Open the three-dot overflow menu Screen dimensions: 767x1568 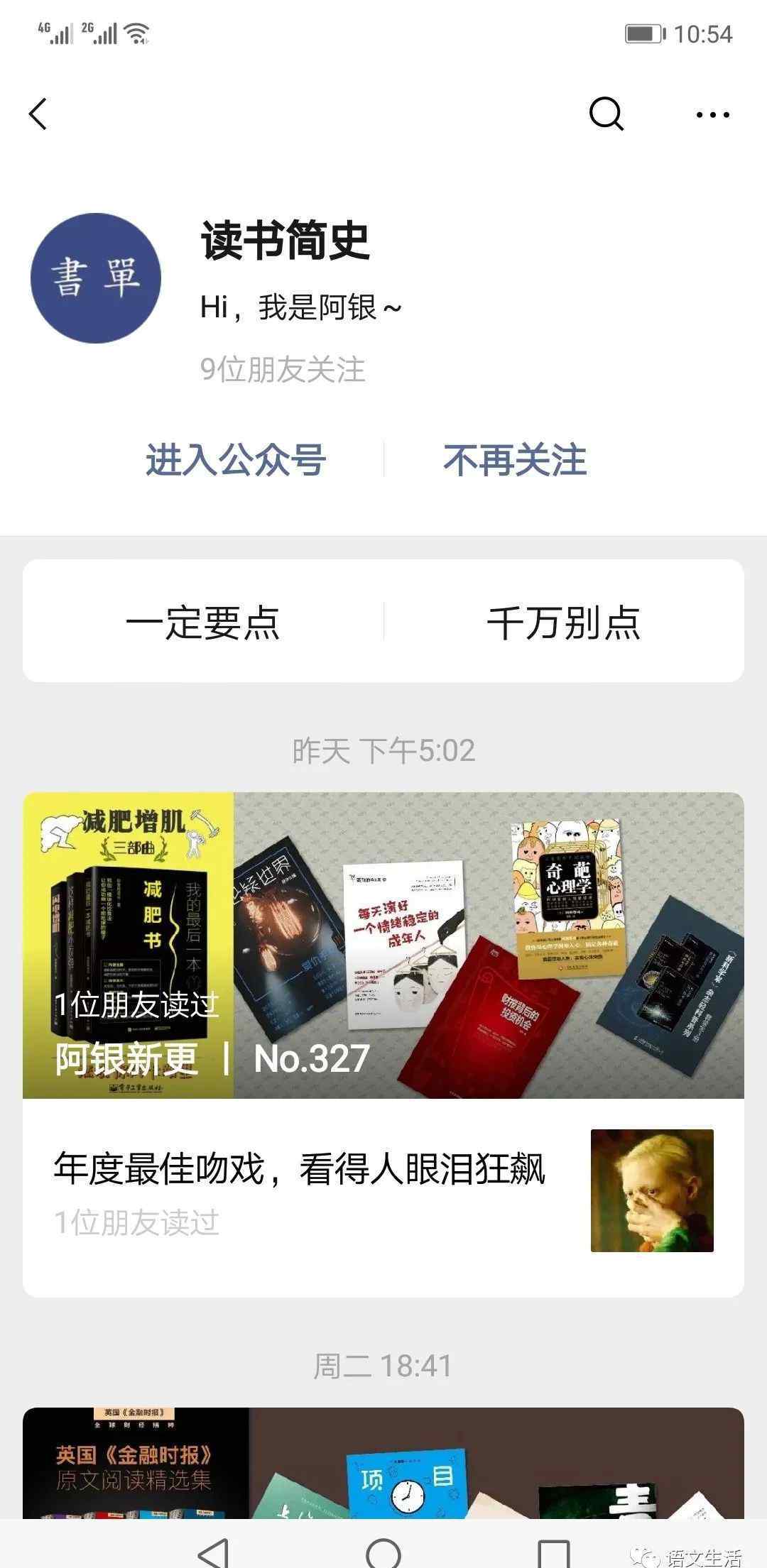pos(712,114)
